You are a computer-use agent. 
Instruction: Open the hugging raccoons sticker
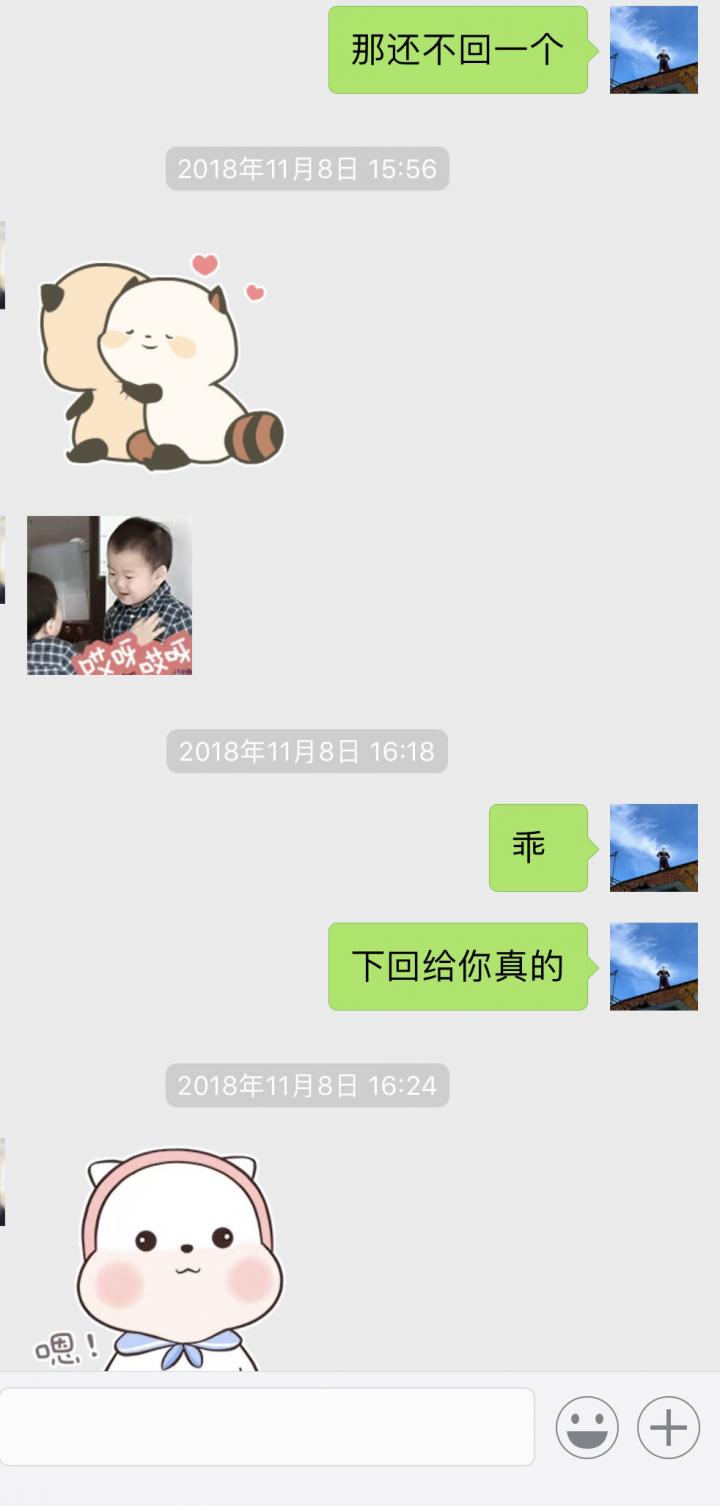(x=160, y=362)
